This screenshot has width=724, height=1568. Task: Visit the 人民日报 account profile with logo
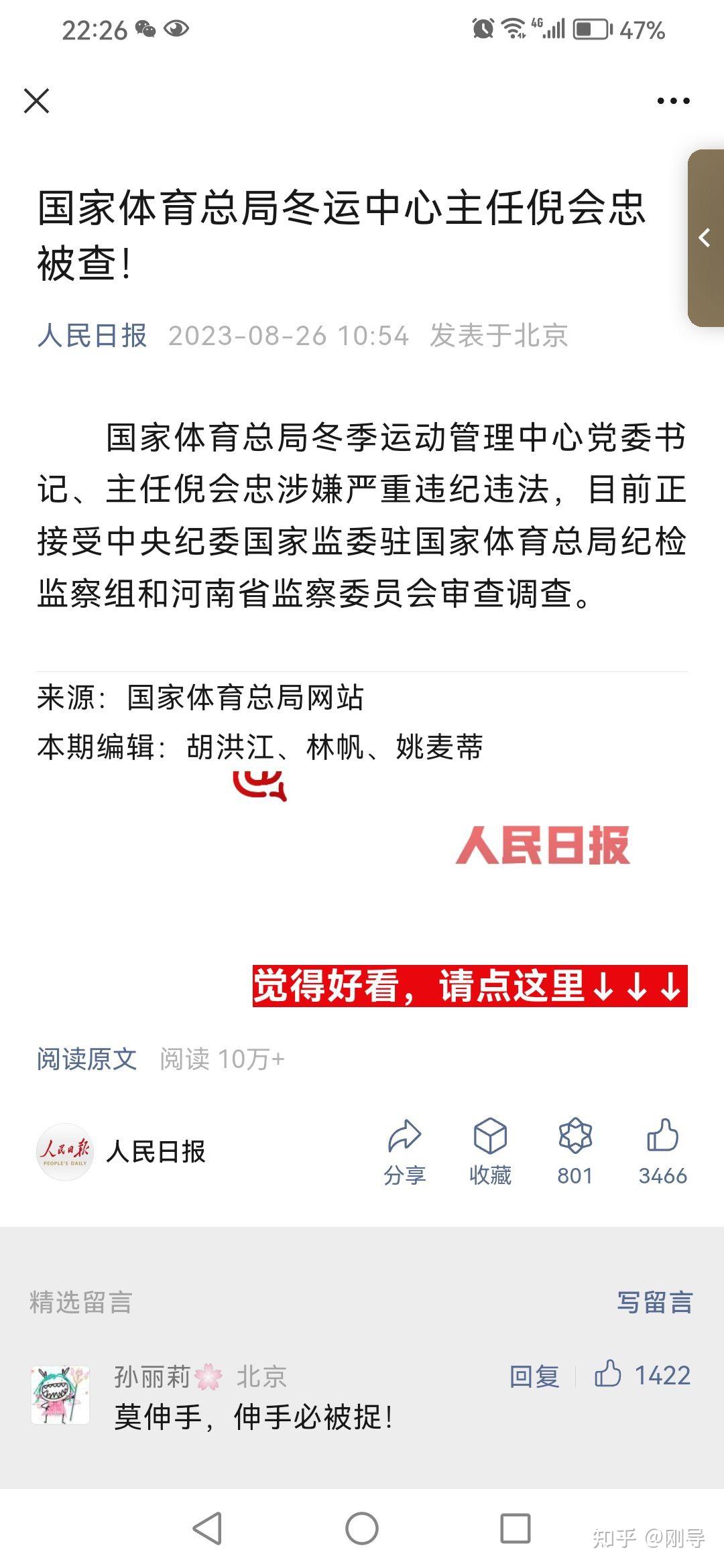tap(121, 1151)
